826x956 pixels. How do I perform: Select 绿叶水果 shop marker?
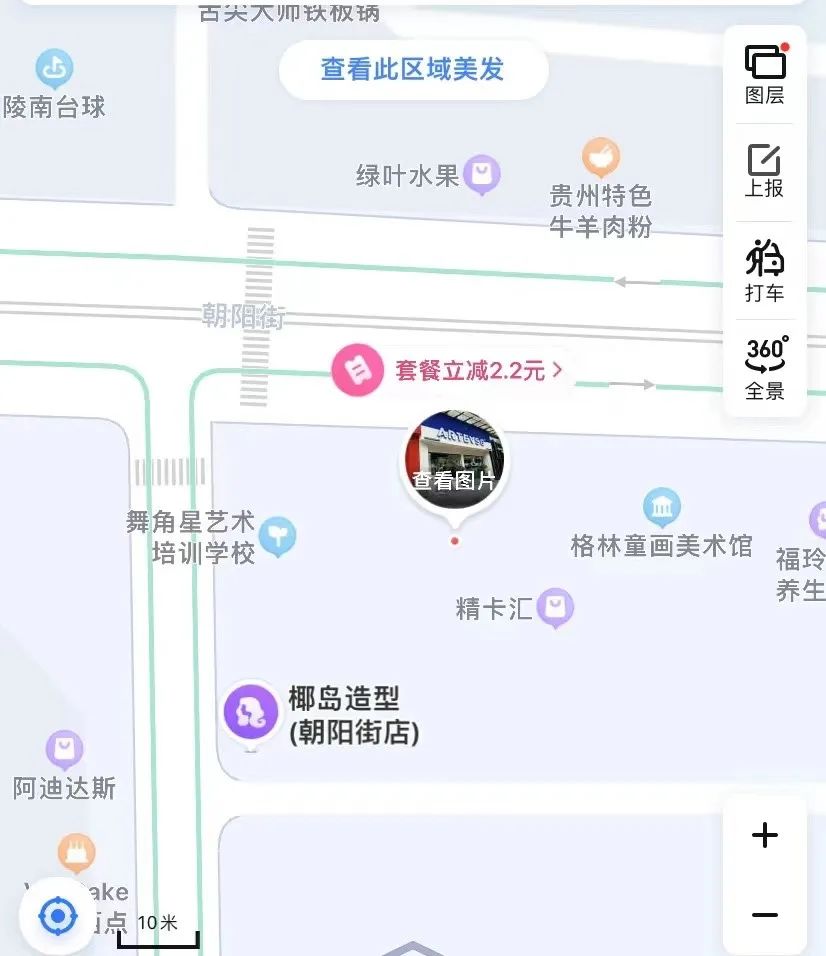pos(483,175)
